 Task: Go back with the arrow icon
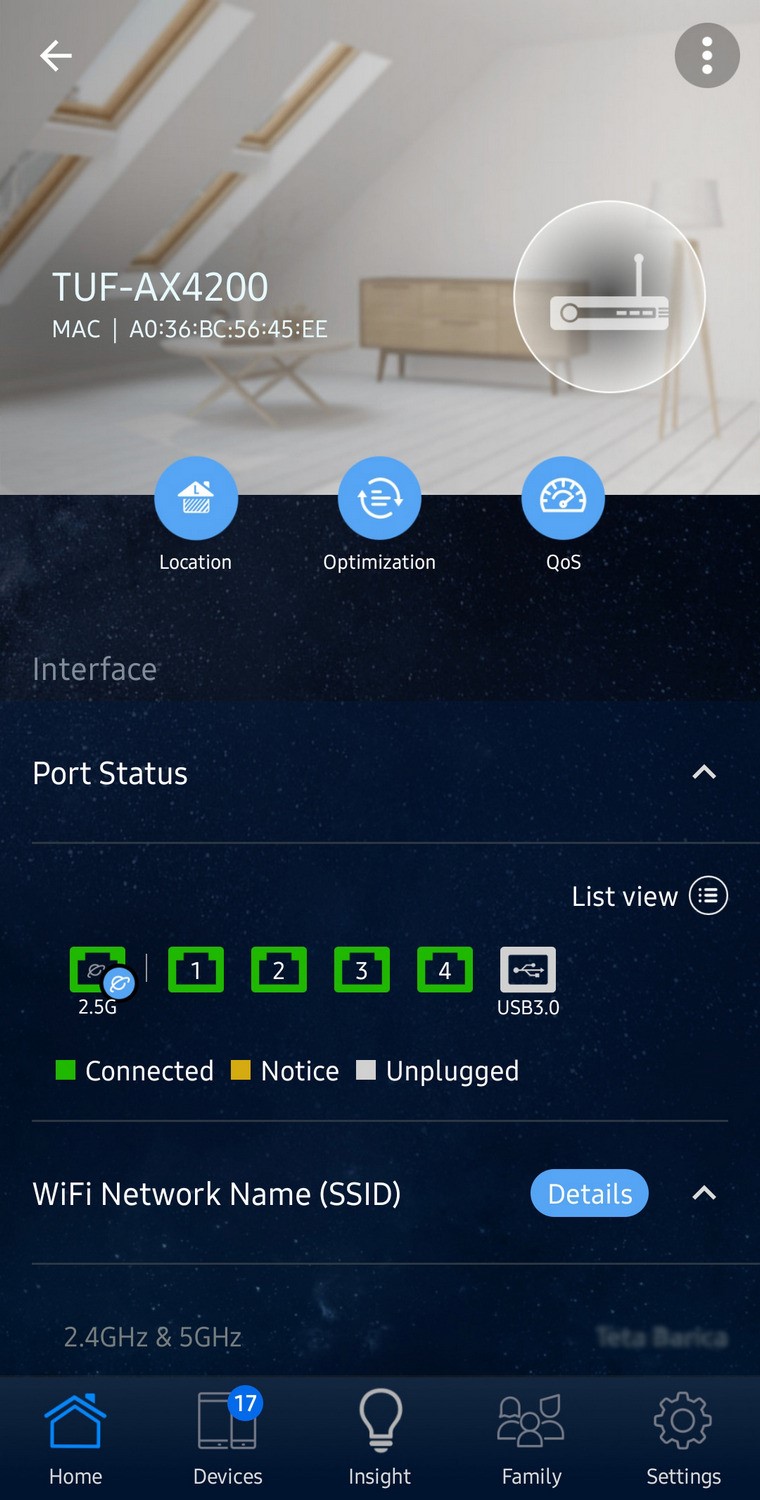click(x=56, y=56)
